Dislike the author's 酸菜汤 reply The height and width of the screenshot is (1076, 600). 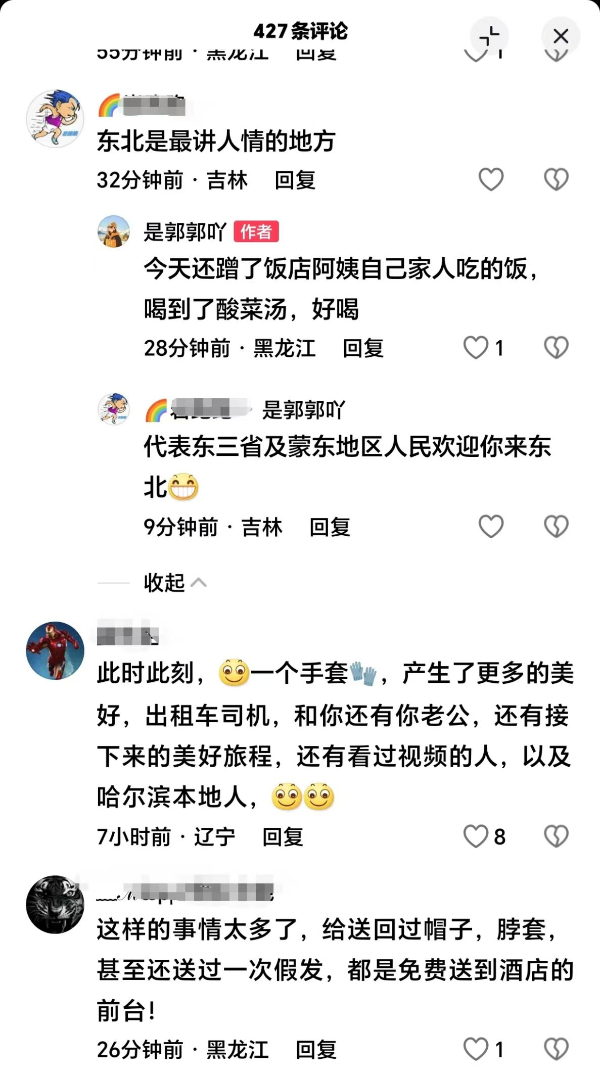point(556,348)
